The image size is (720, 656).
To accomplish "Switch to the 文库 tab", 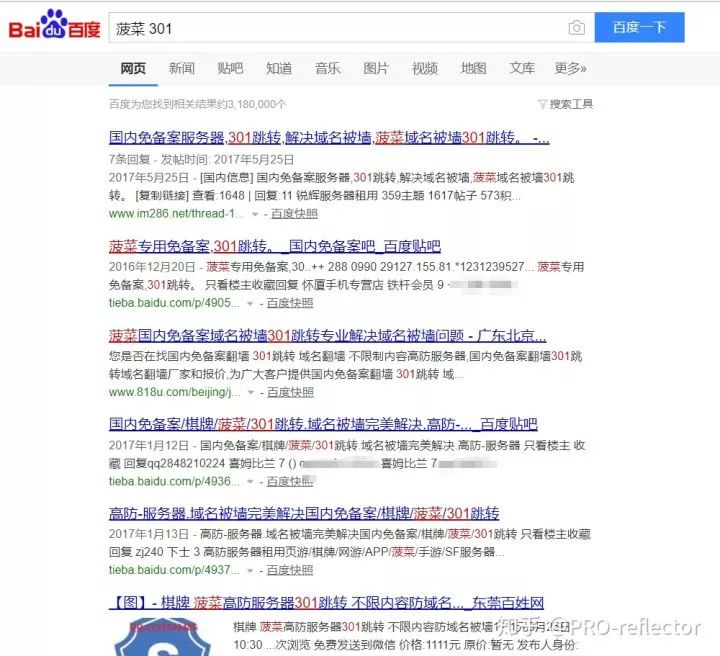I will coord(522,68).
